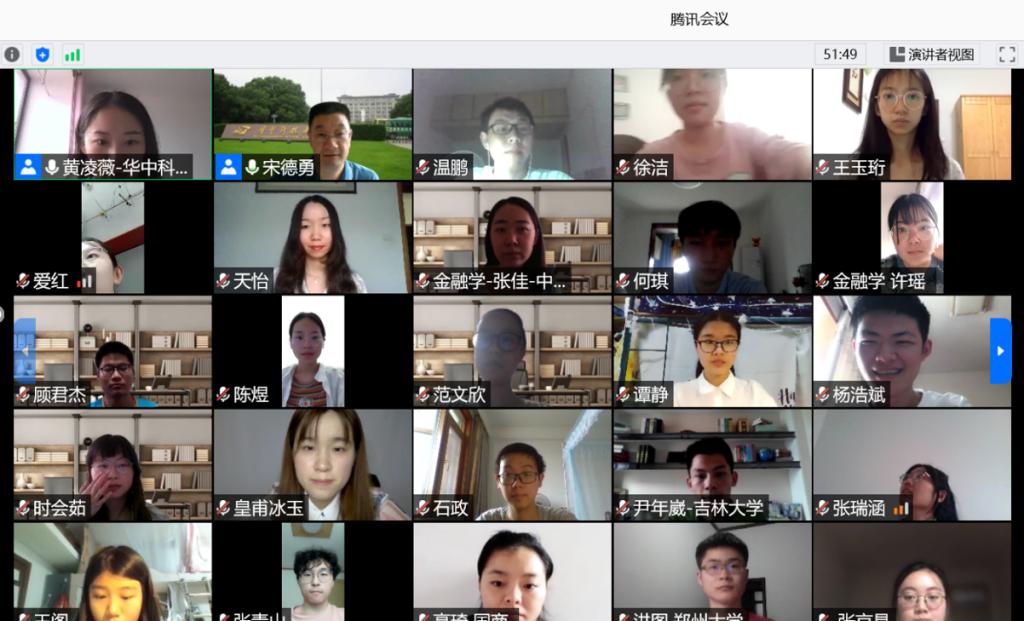1024x621 pixels.
Task: Select 温鹏's video tile
Action: pyautogui.click(x=512, y=124)
